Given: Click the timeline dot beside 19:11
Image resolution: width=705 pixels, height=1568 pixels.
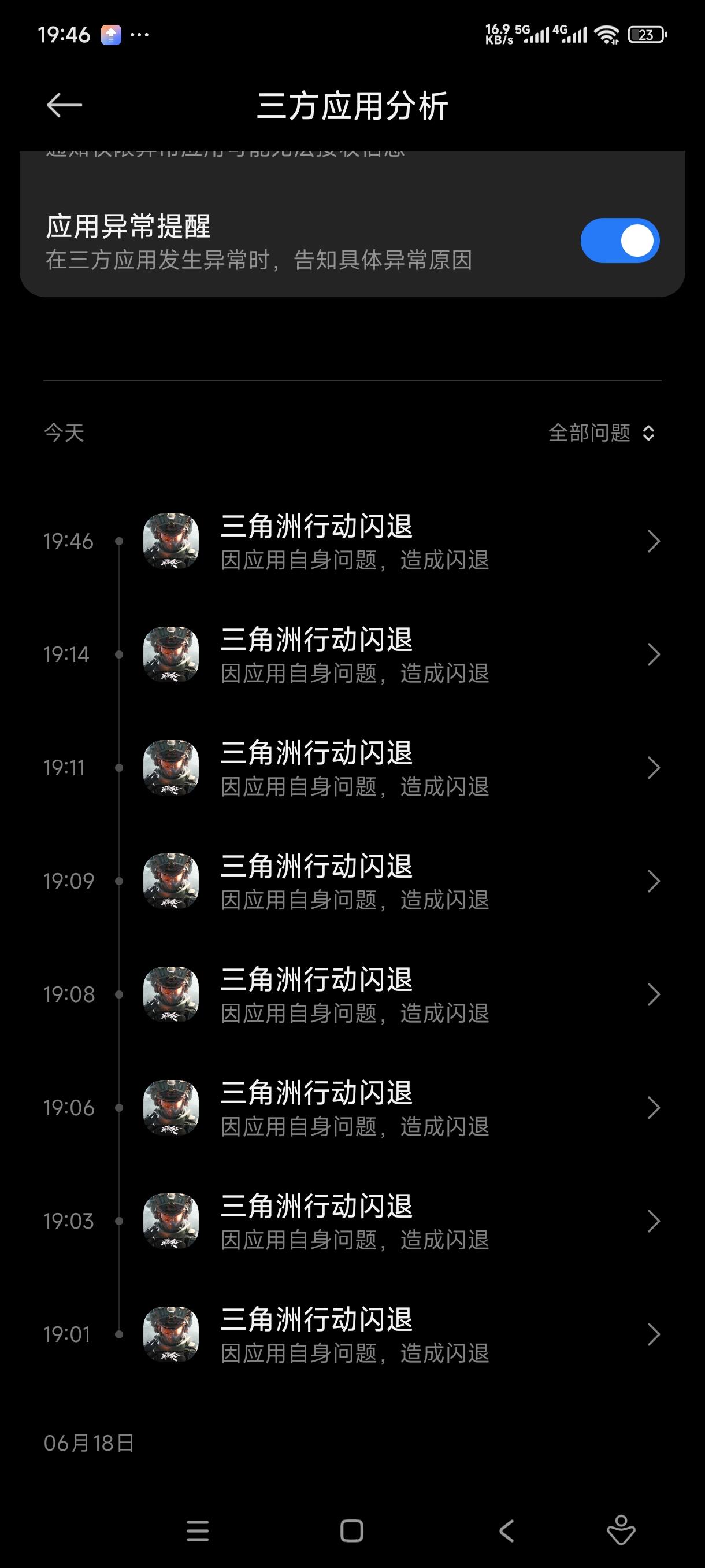Looking at the screenshot, I should point(119,768).
